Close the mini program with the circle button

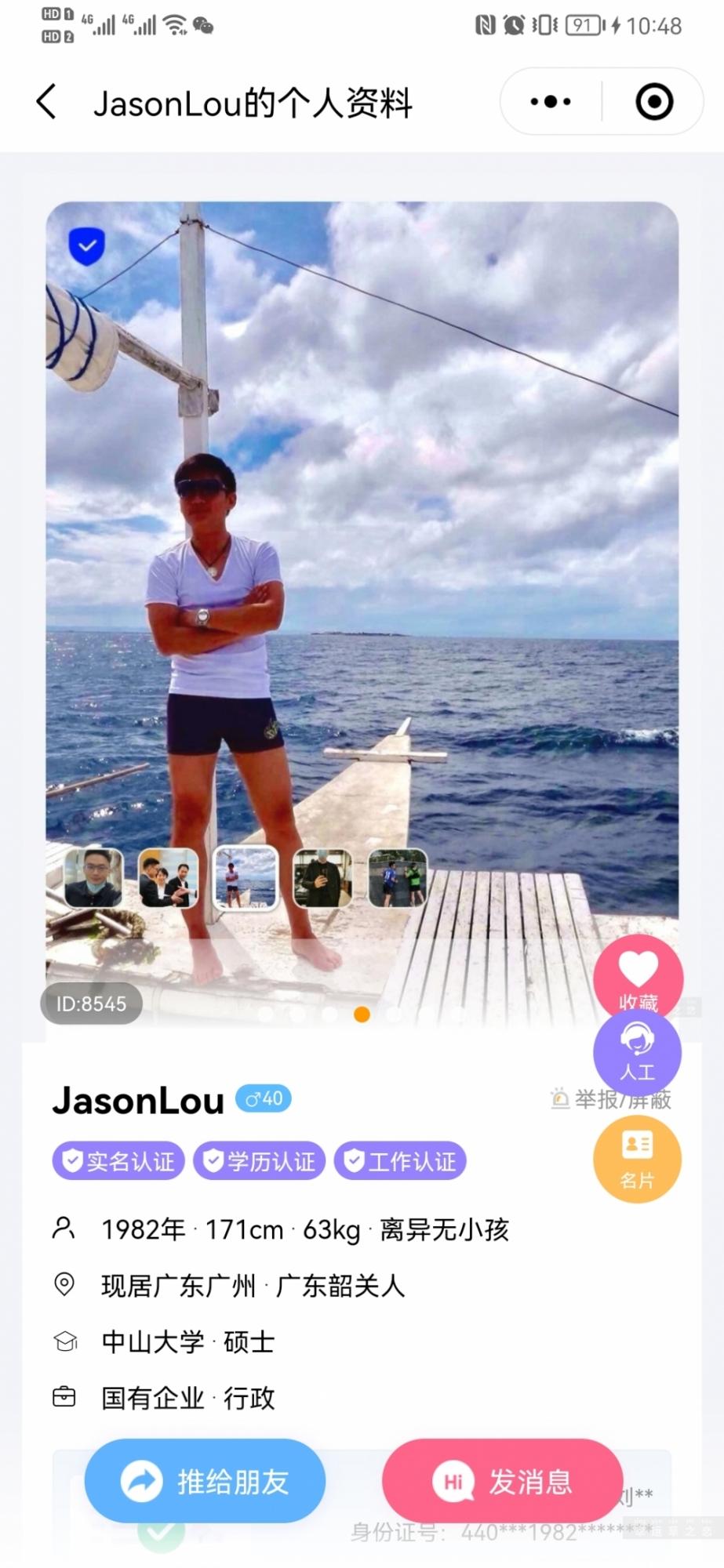[x=653, y=102]
